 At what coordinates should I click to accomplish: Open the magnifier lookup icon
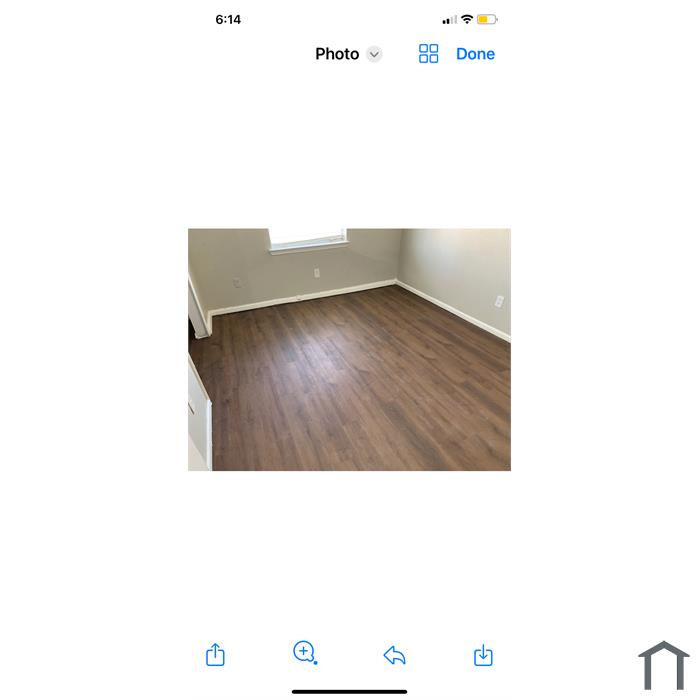pyautogui.click(x=305, y=653)
